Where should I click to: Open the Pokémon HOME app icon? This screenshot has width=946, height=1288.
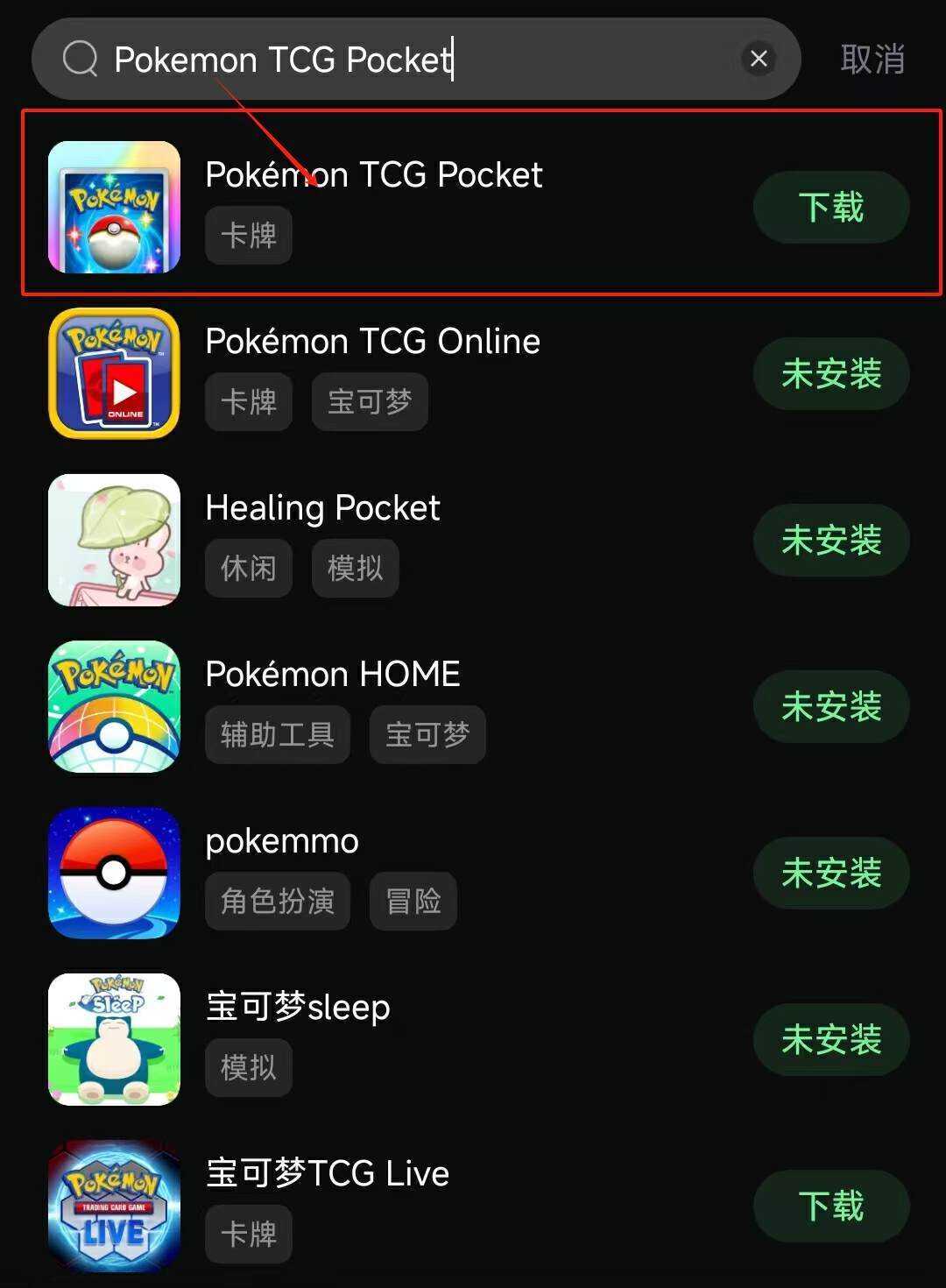114,706
